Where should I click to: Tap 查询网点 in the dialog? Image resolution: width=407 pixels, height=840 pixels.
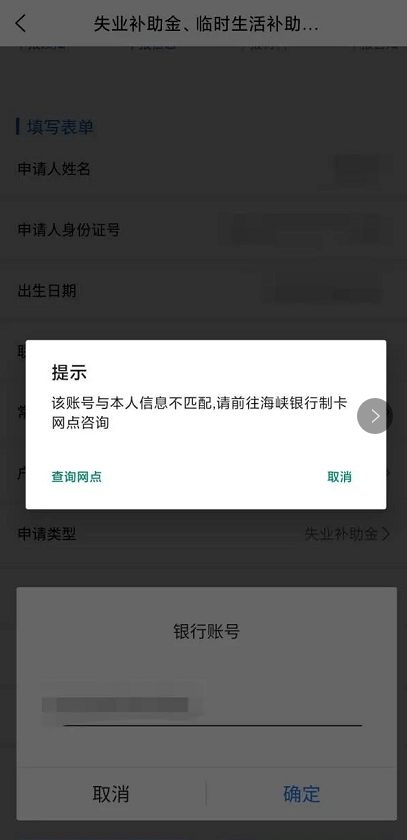click(76, 477)
